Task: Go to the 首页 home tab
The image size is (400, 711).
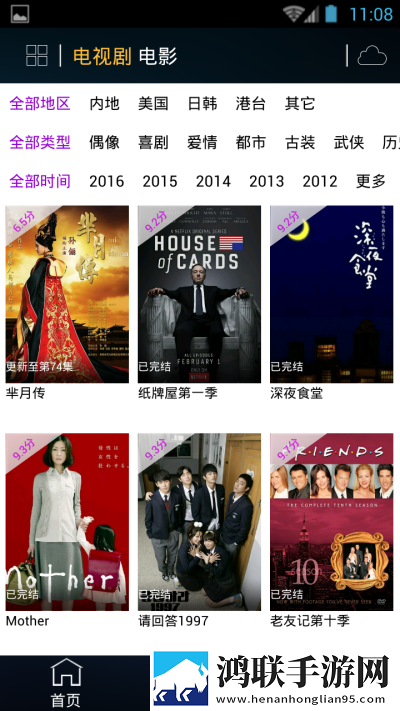Action: pos(66,683)
